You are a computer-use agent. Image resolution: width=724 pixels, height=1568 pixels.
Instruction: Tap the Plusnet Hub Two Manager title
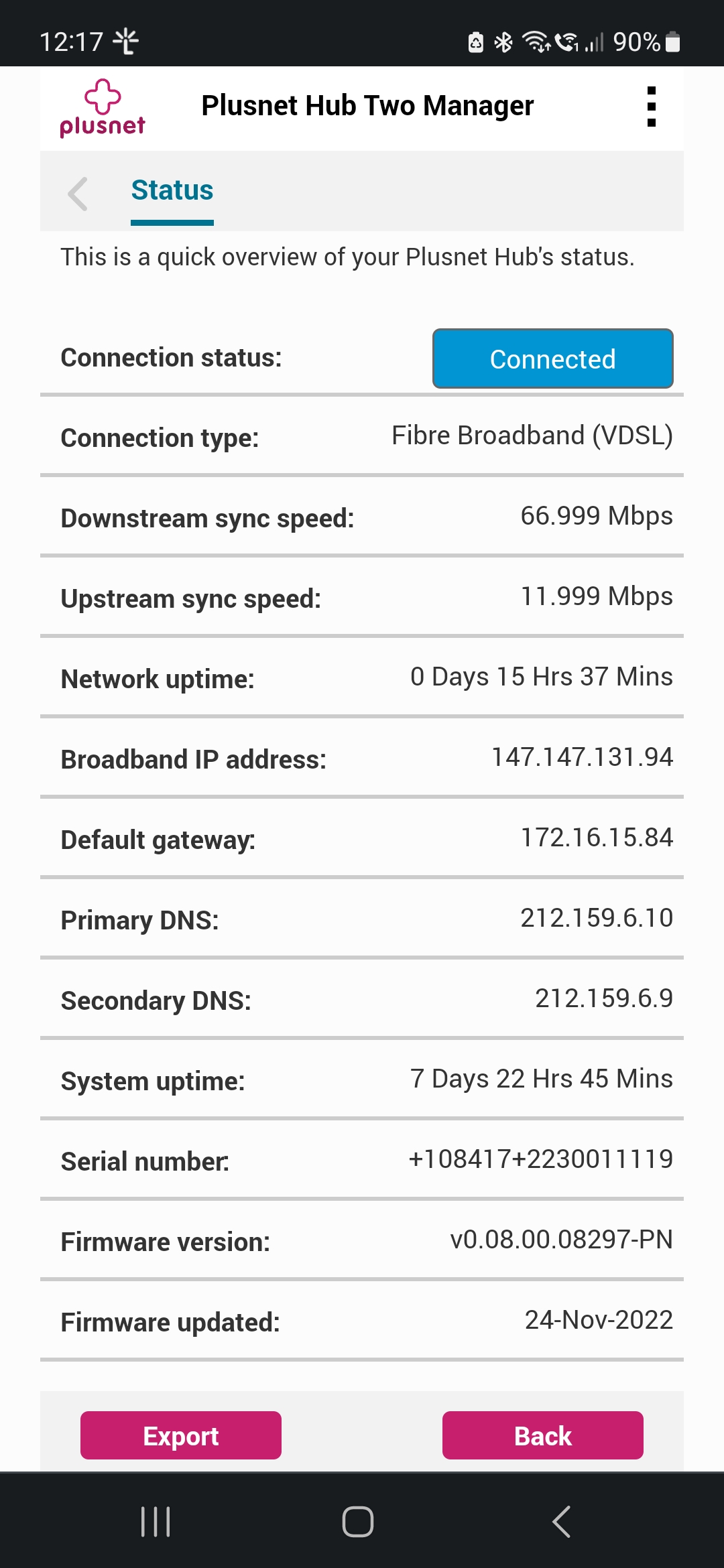coord(367,105)
